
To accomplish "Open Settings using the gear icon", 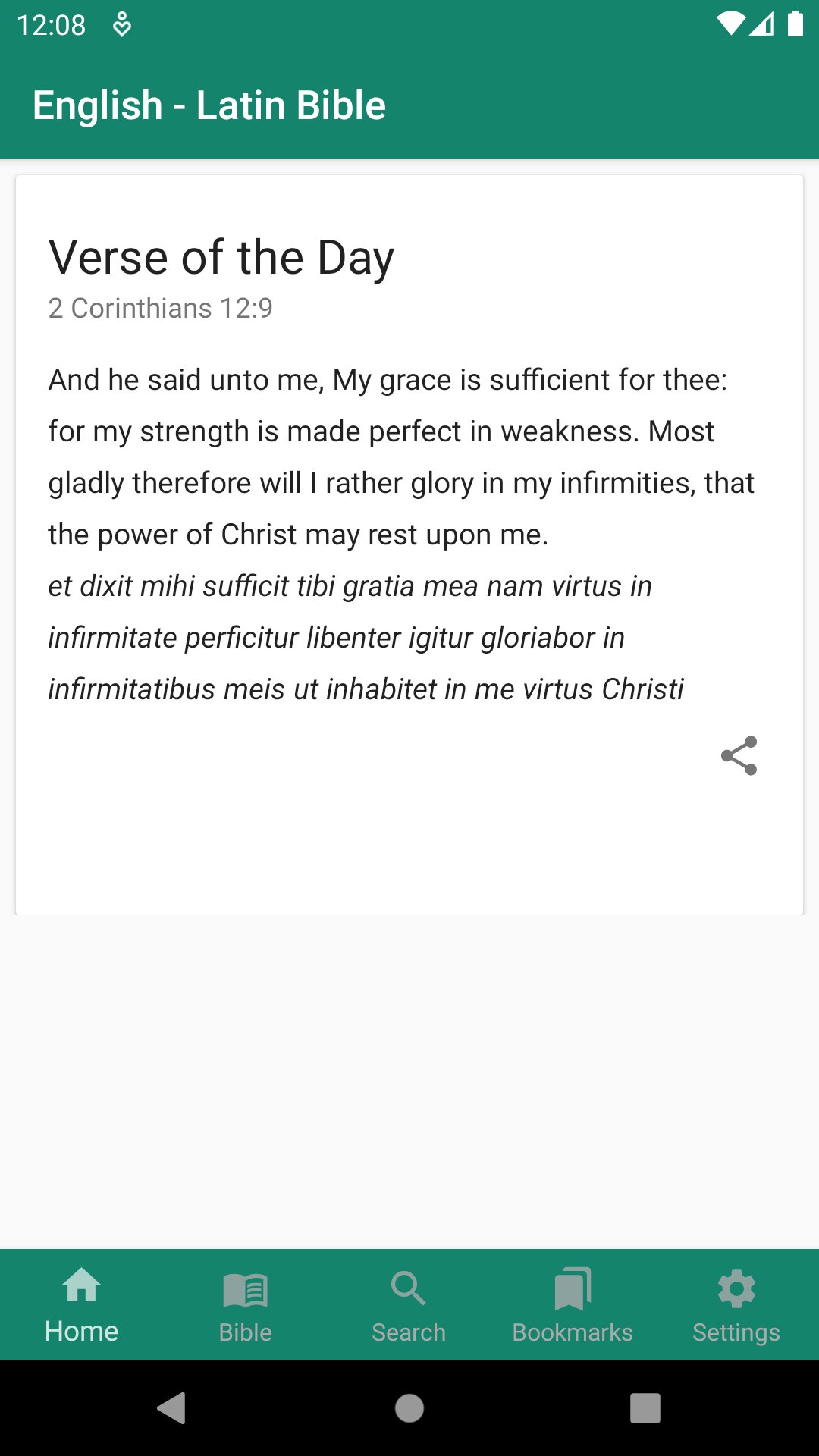I will [736, 1291].
